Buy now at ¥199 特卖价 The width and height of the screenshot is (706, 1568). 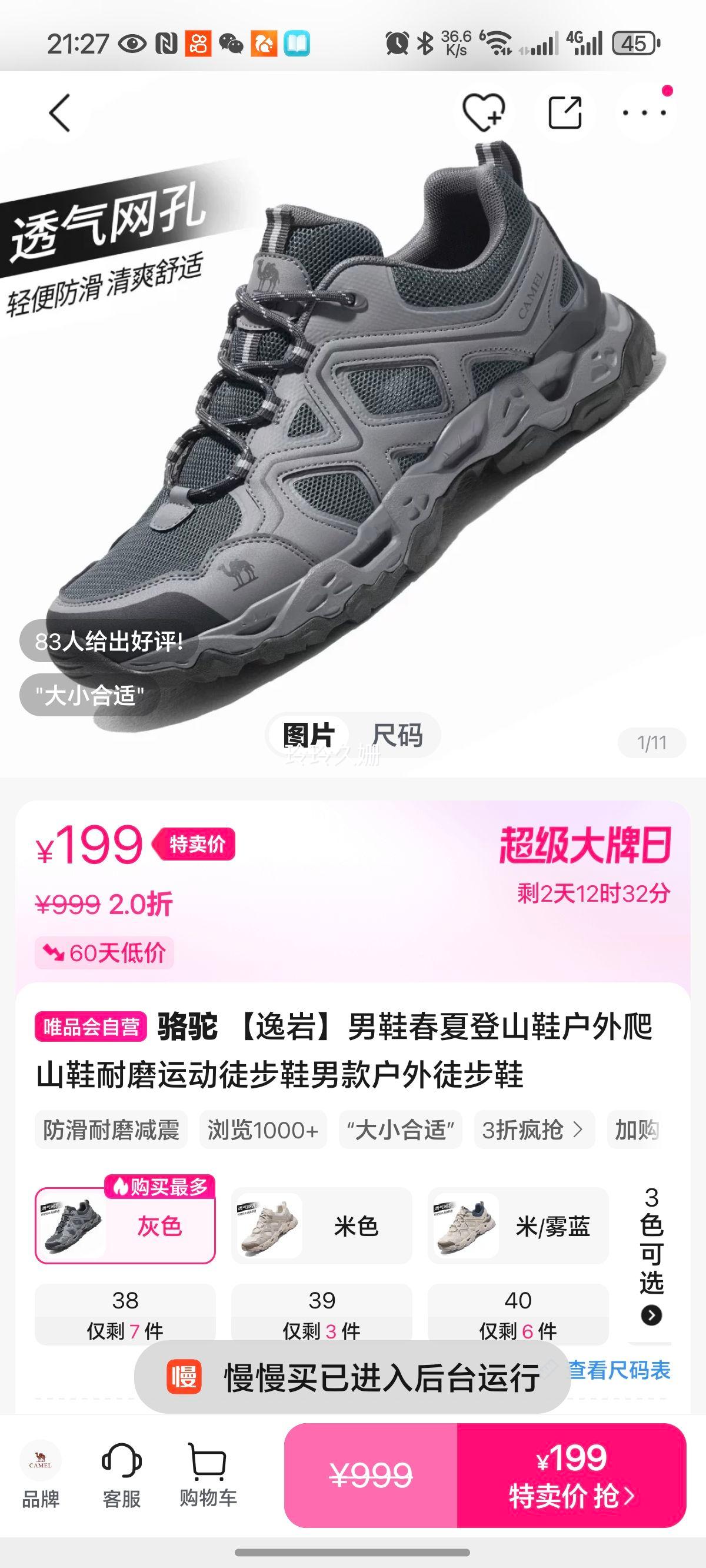[571, 1476]
